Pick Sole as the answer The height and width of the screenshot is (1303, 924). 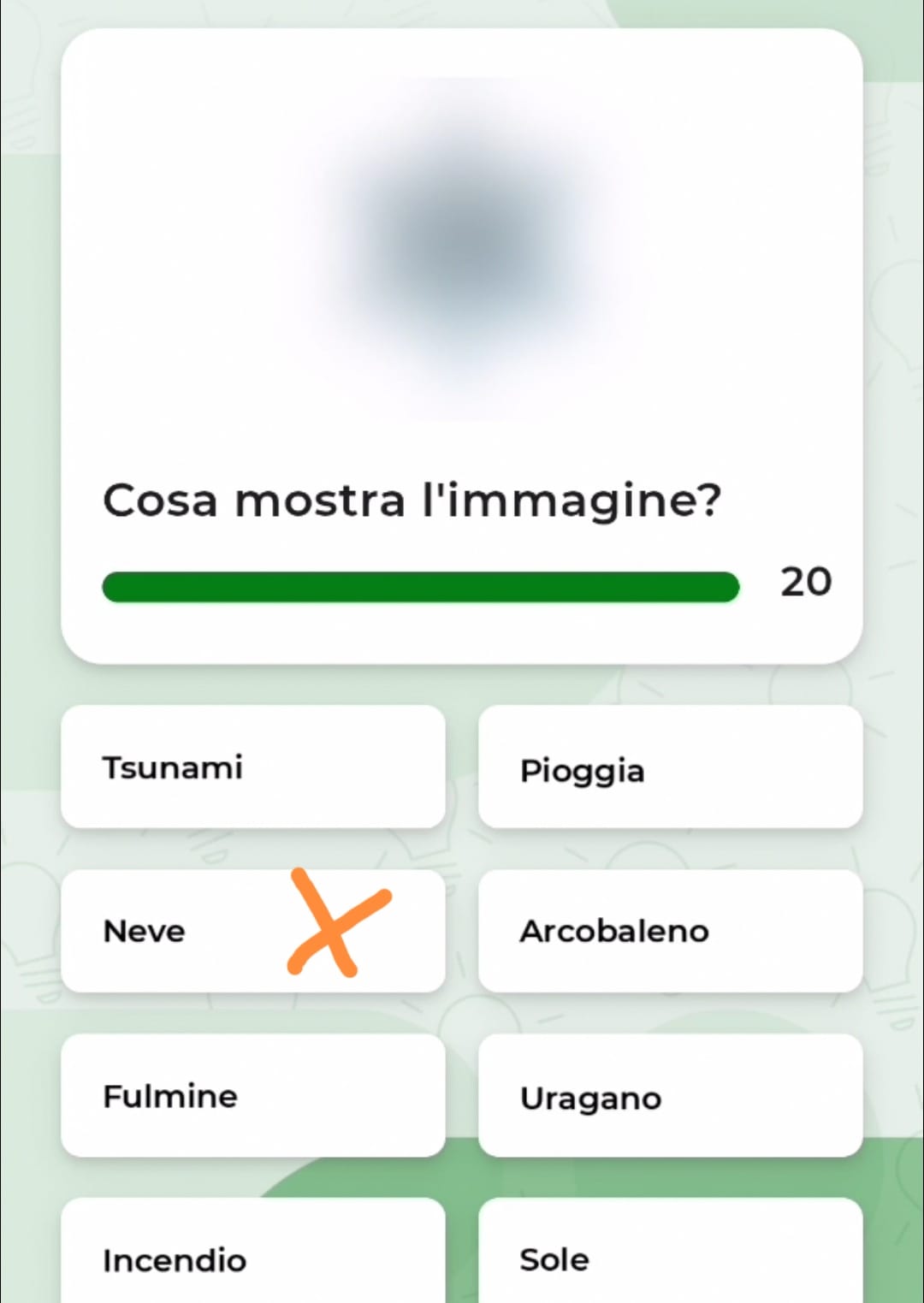pos(670,1256)
